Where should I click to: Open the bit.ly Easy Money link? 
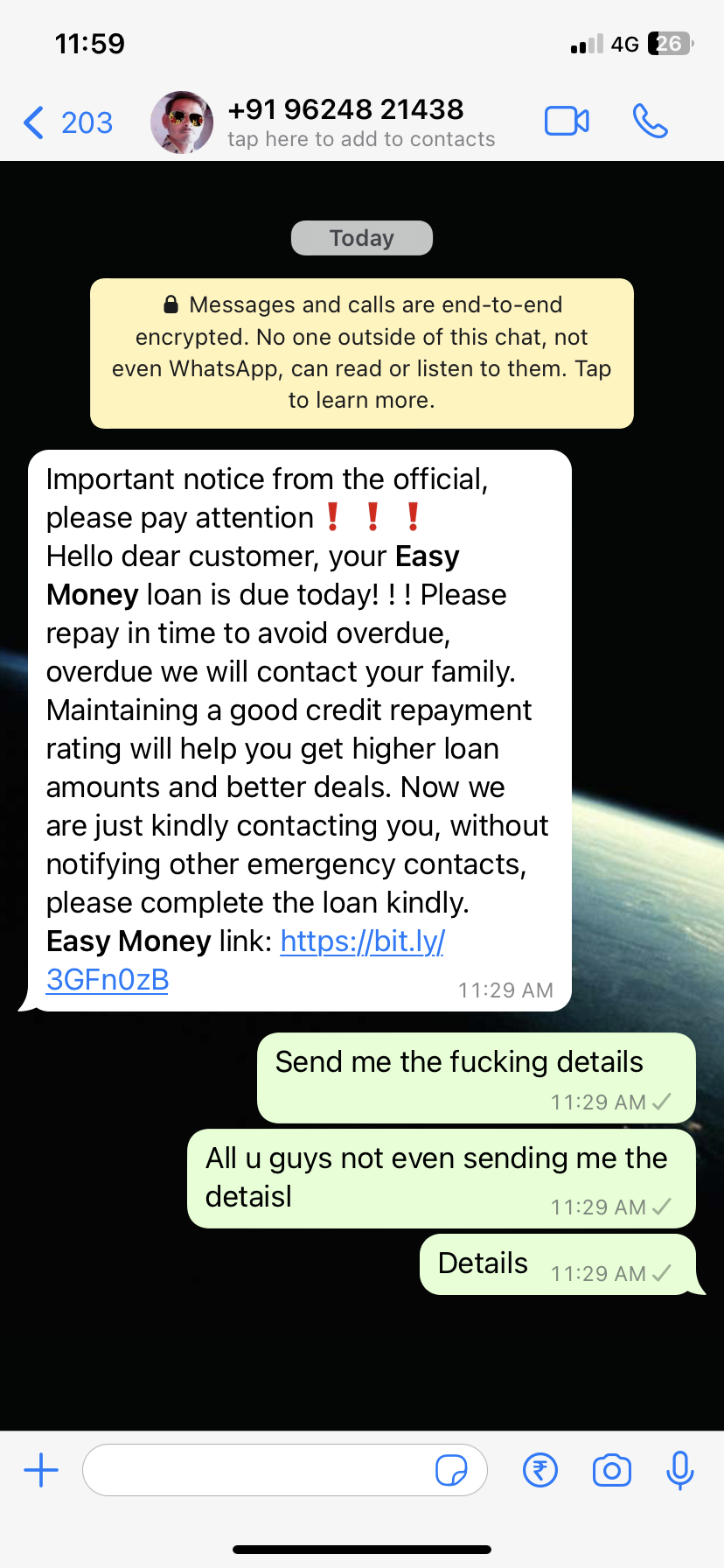coord(362,941)
